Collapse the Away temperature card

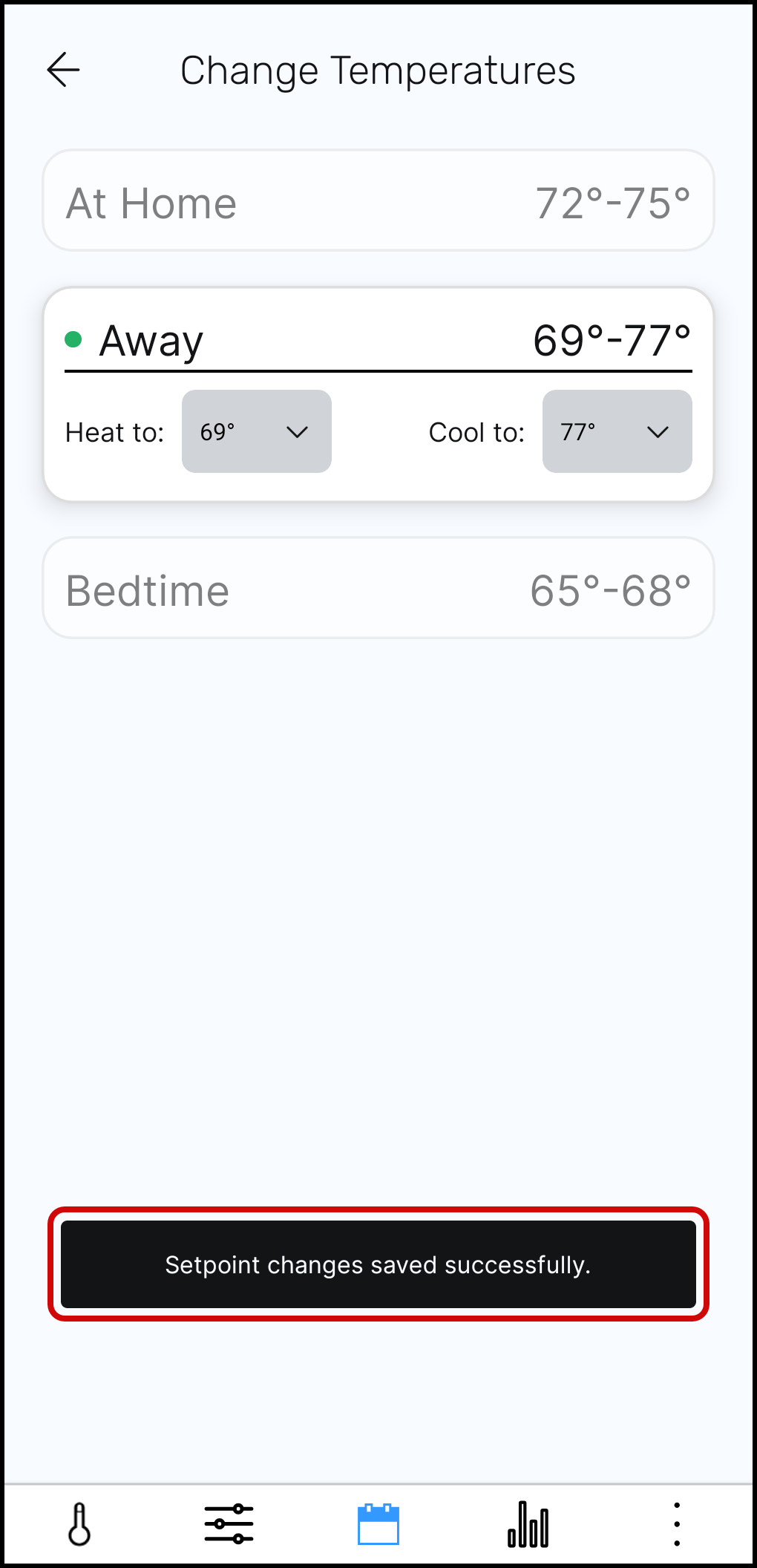(x=378, y=341)
